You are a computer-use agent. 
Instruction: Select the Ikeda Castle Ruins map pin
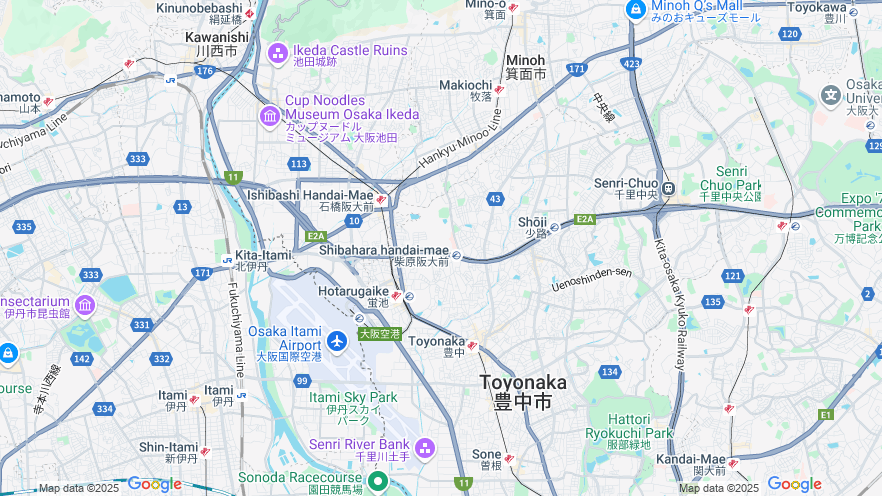point(278,52)
